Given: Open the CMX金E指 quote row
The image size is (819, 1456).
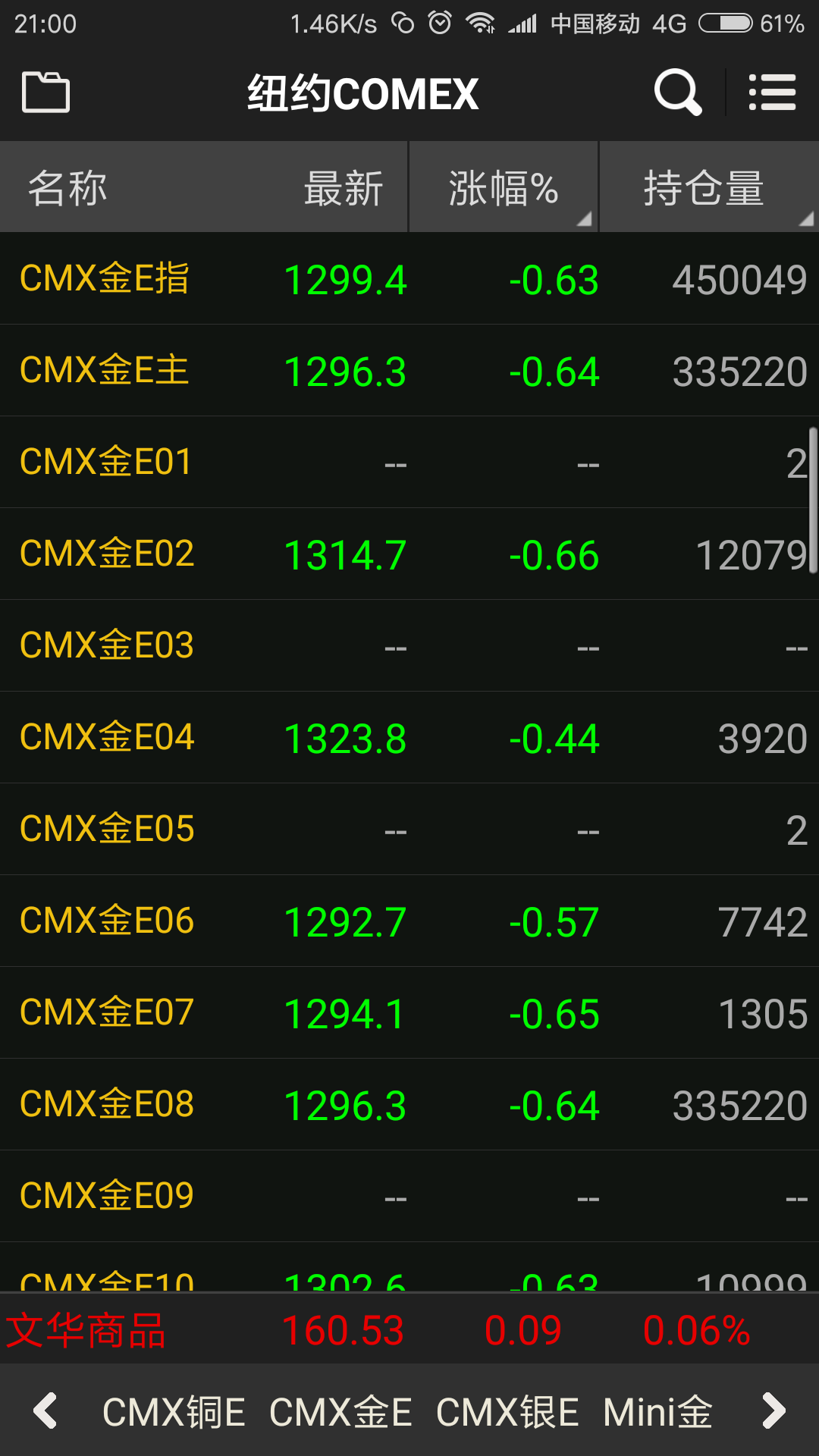Looking at the screenshot, I should click(409, 279).
